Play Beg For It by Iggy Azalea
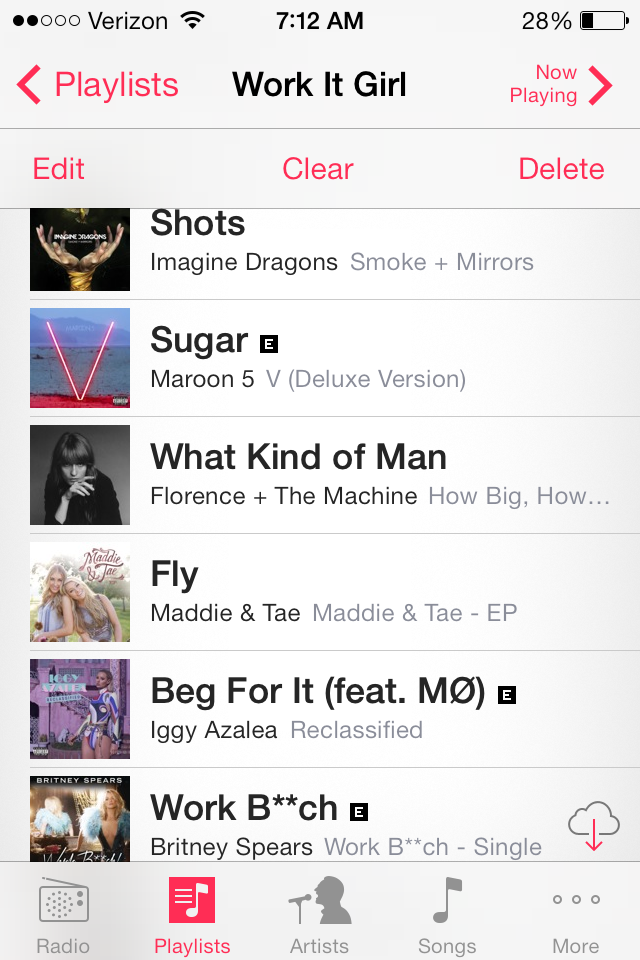The image size is (640, 960). pos(340,709)
